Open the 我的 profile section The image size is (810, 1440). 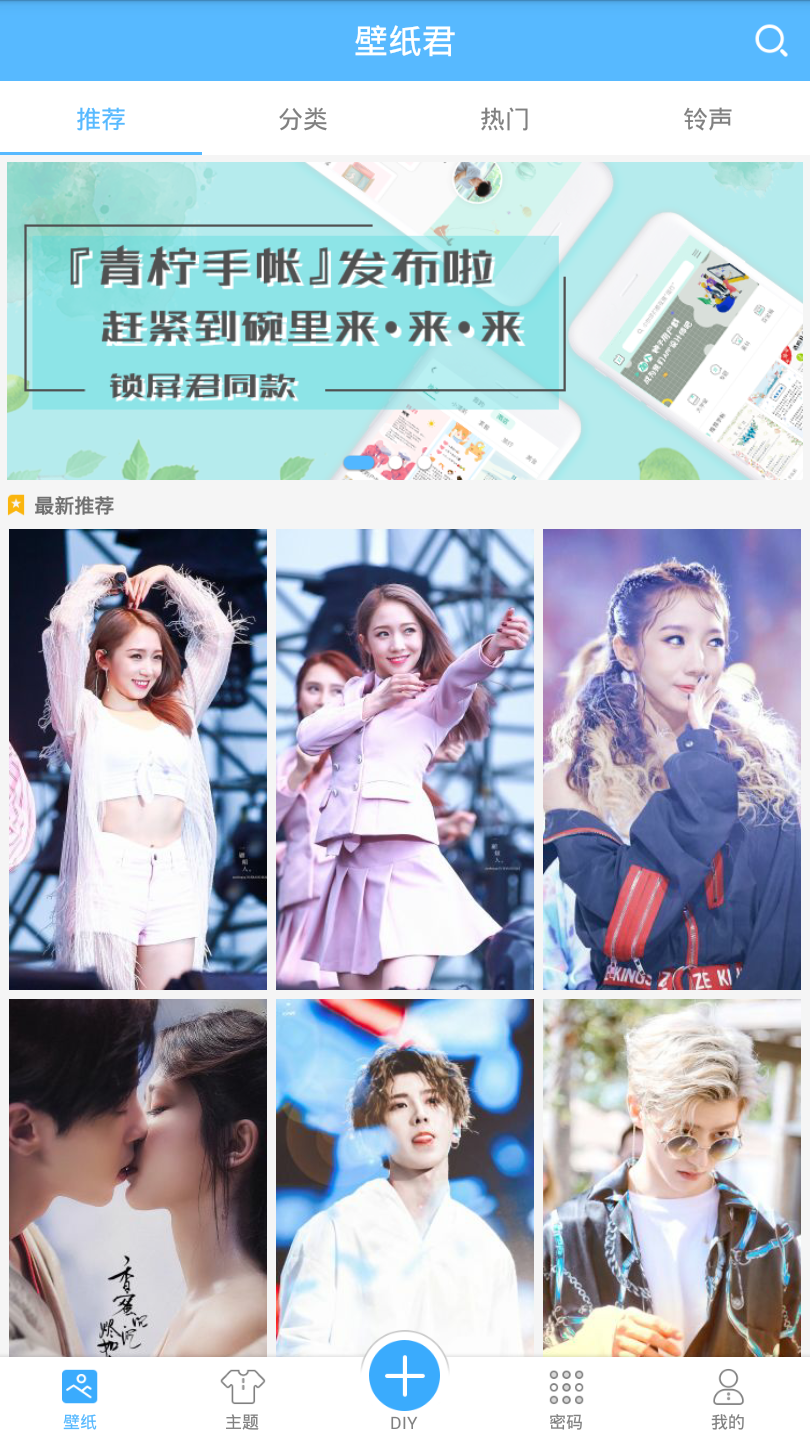728,1398
